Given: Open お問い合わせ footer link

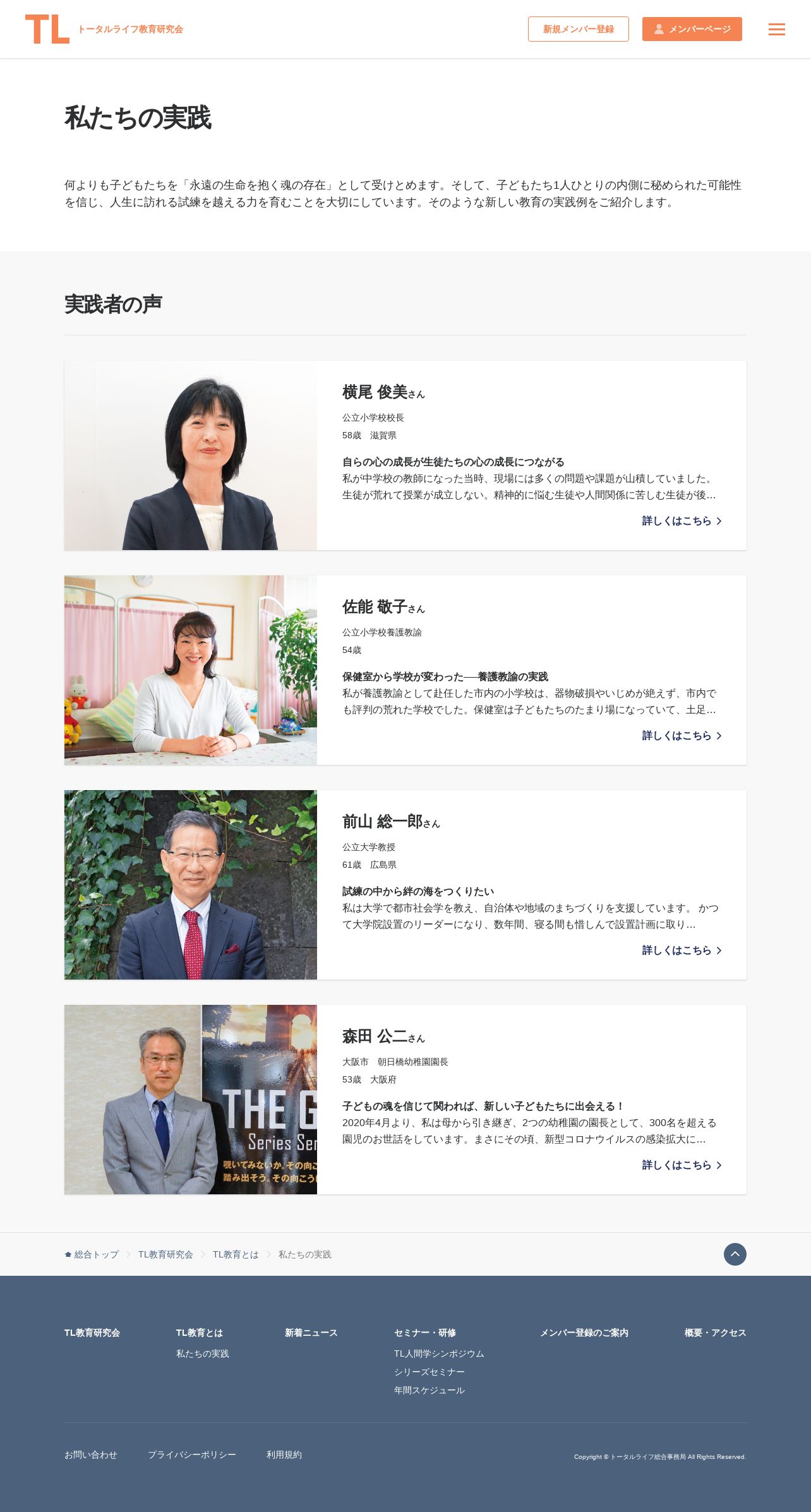Looking at the screenshot, I should coord(91,1455).
